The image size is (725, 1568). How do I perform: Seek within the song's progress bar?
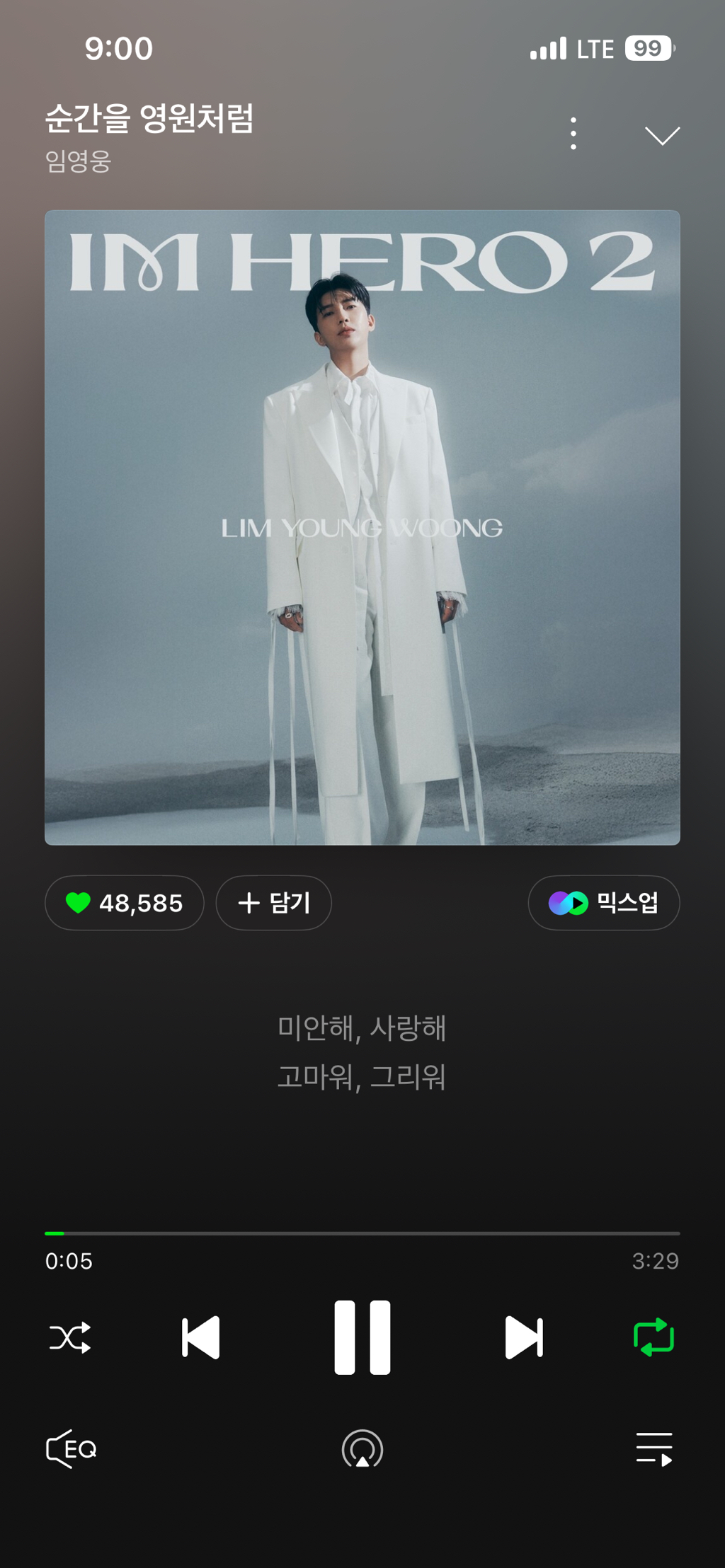click(x=362, y=1233)
